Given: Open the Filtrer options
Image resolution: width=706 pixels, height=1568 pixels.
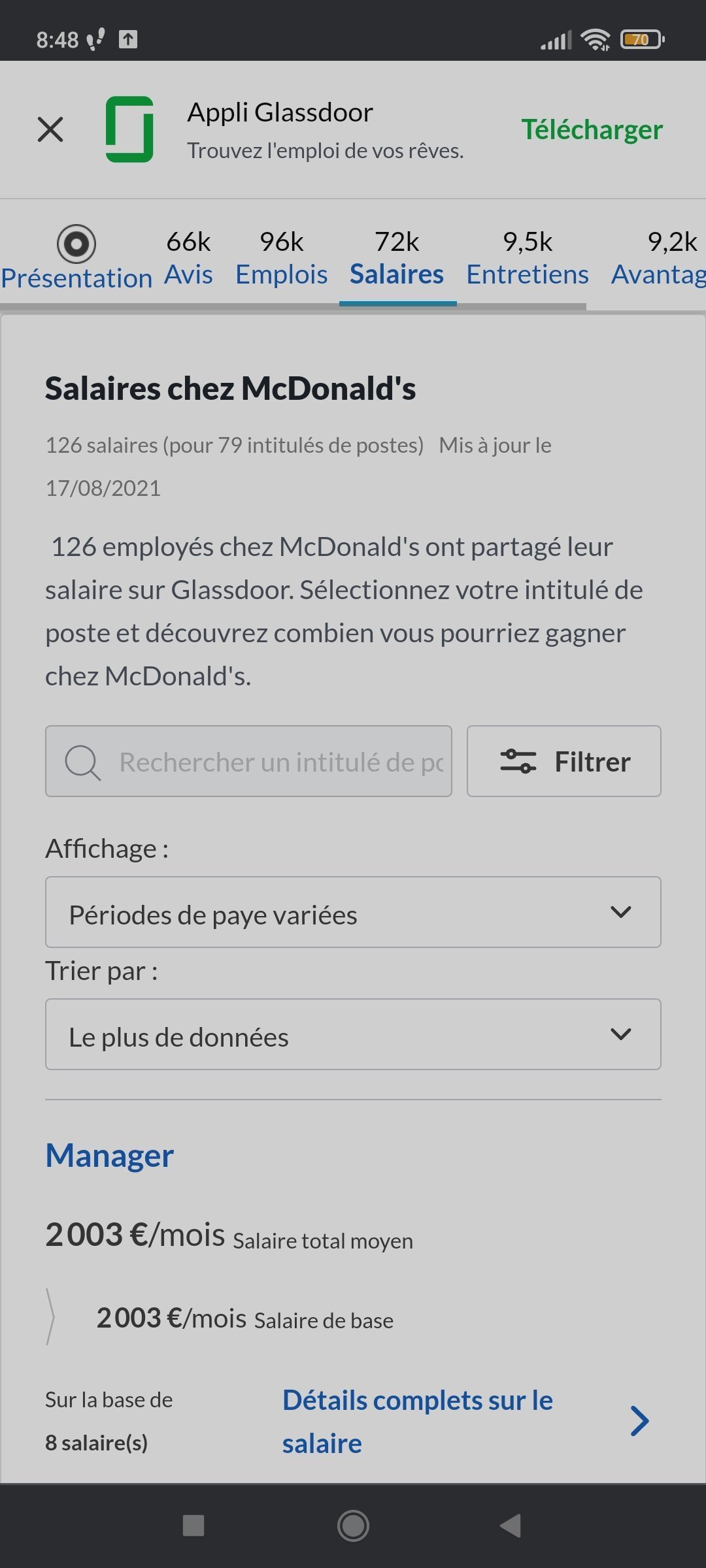Looking at the screenshot, I should pos(563,761).
